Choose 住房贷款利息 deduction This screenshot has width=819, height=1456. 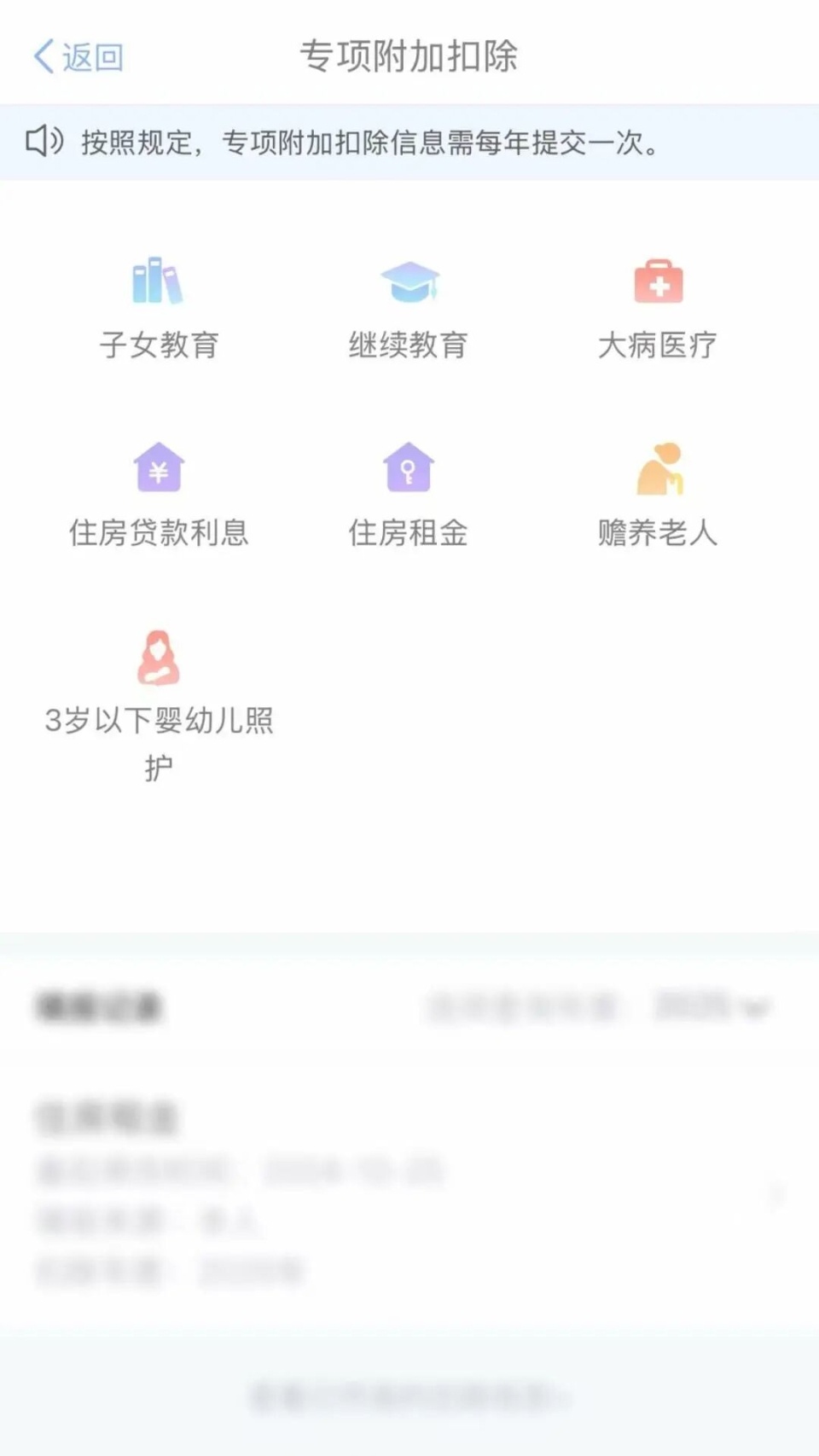tap(159, 495)
